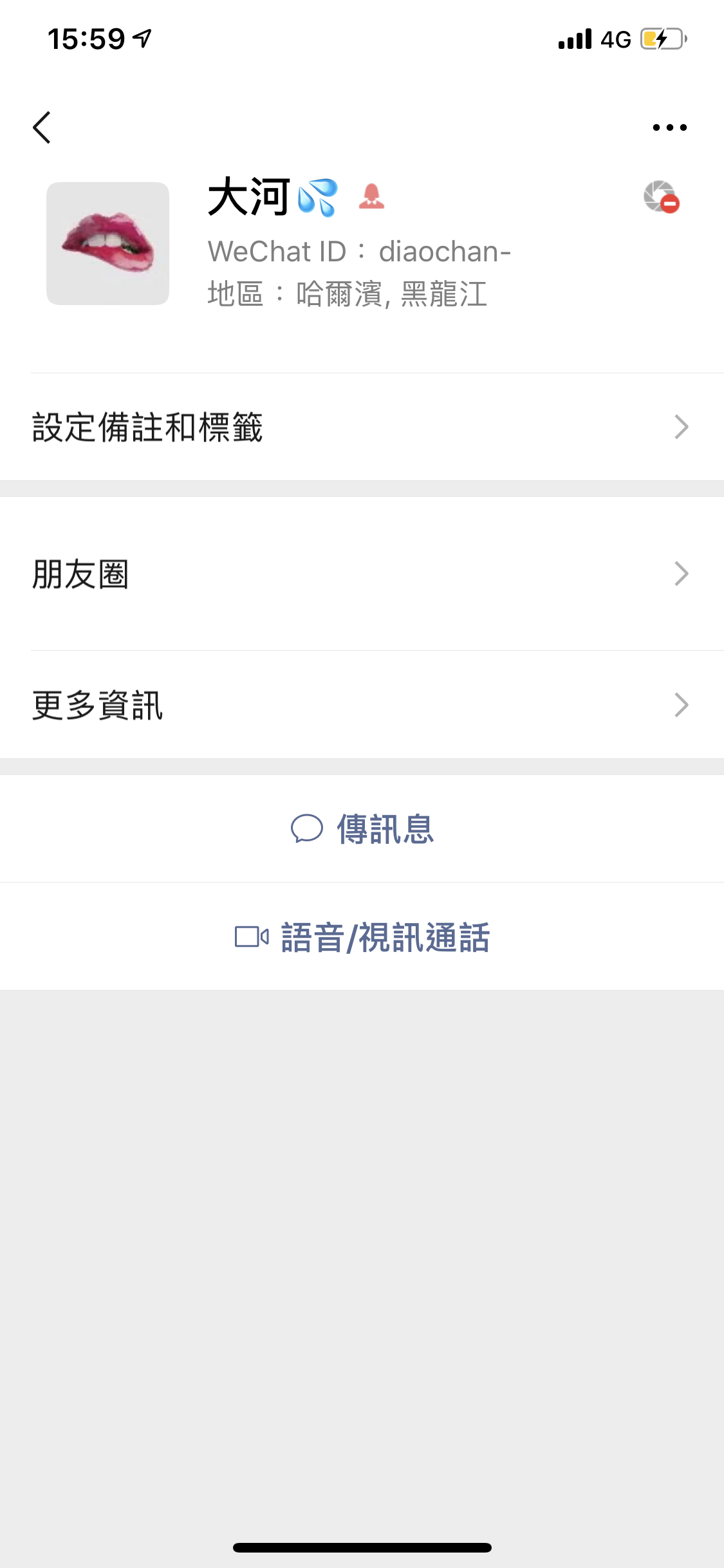Tap the 4G network indicator
Viewport: 724px width, 1568px height.
coord(614,39)
